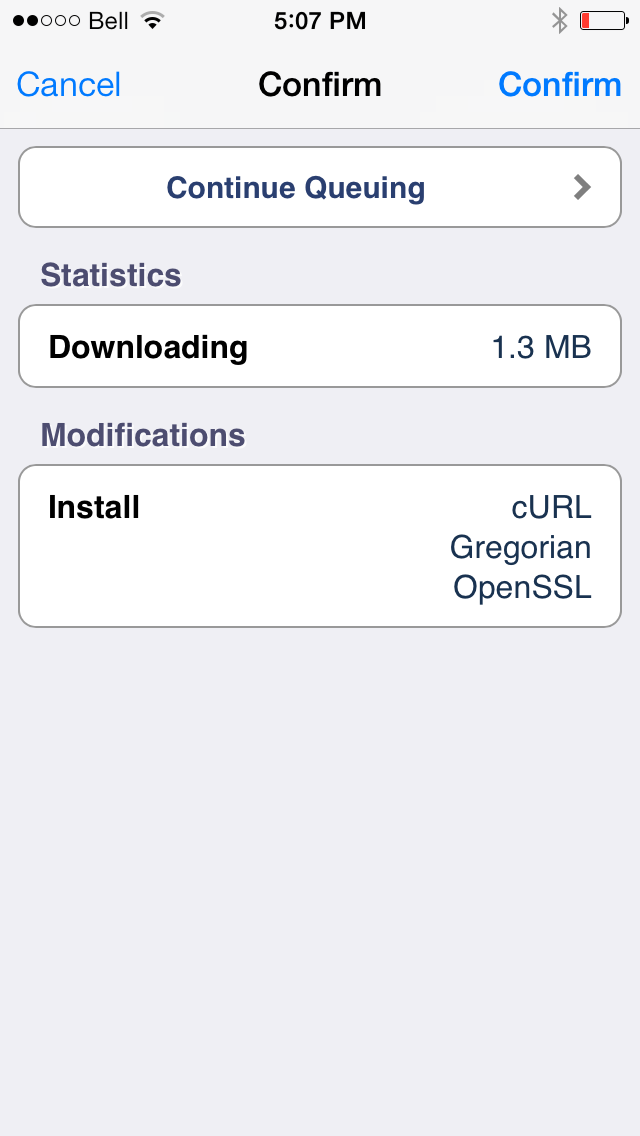The image size is (640, 1136).
Task: Confirm the installation from the top-right button
Action: click(x=560, y=85)
